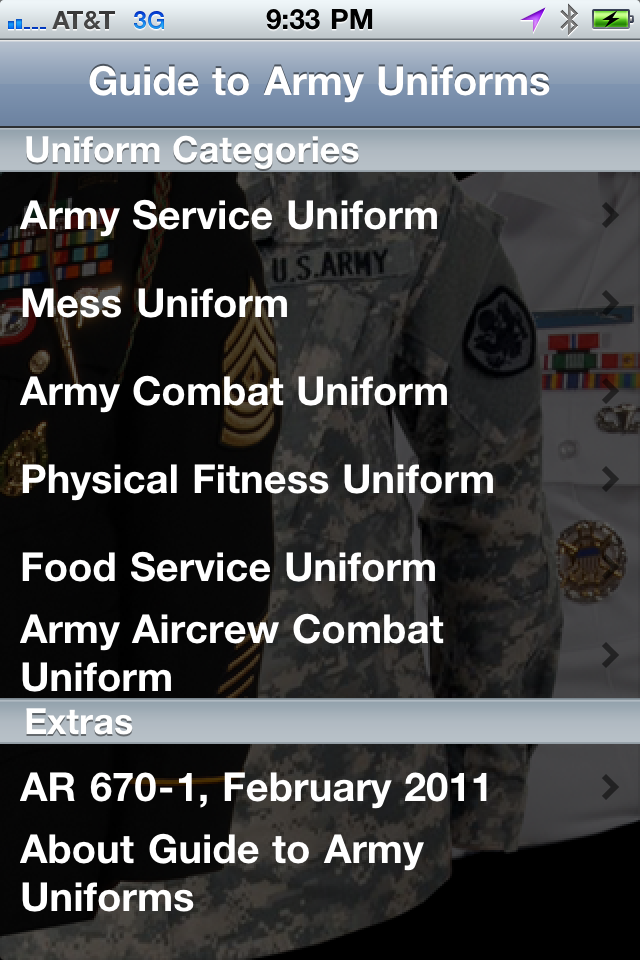Show About Guide to Army Uniforms

[320, 873]
